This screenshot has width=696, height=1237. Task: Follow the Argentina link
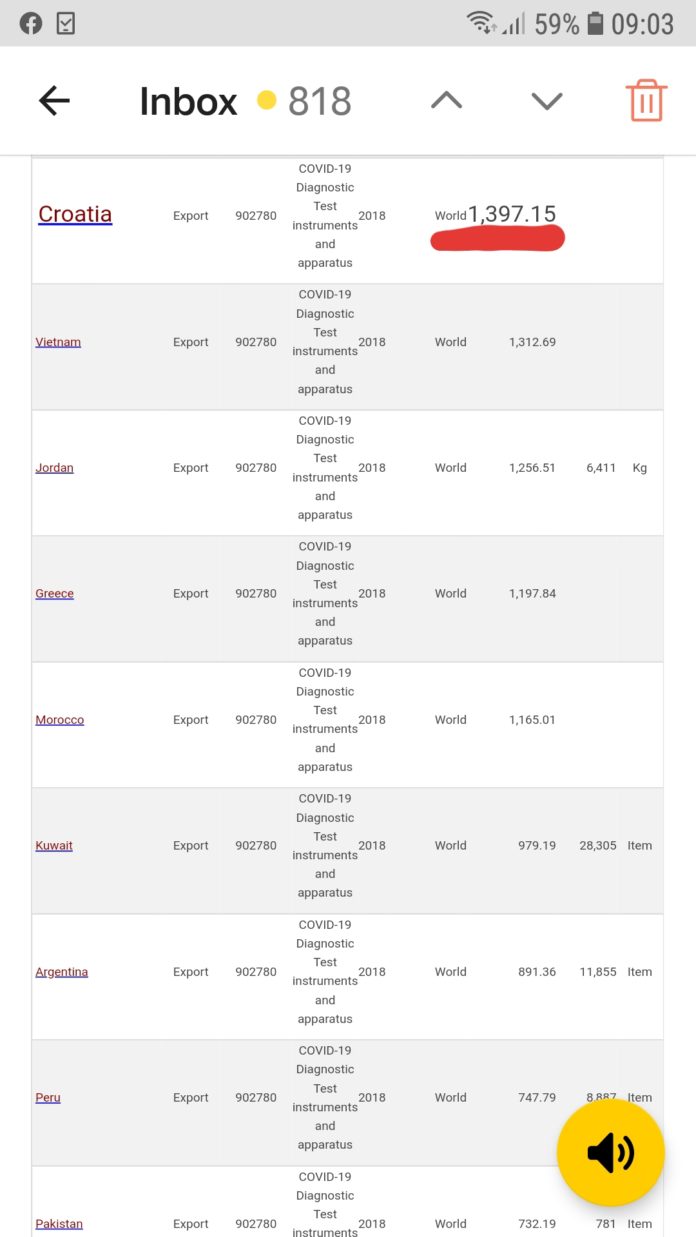point(62,972)
